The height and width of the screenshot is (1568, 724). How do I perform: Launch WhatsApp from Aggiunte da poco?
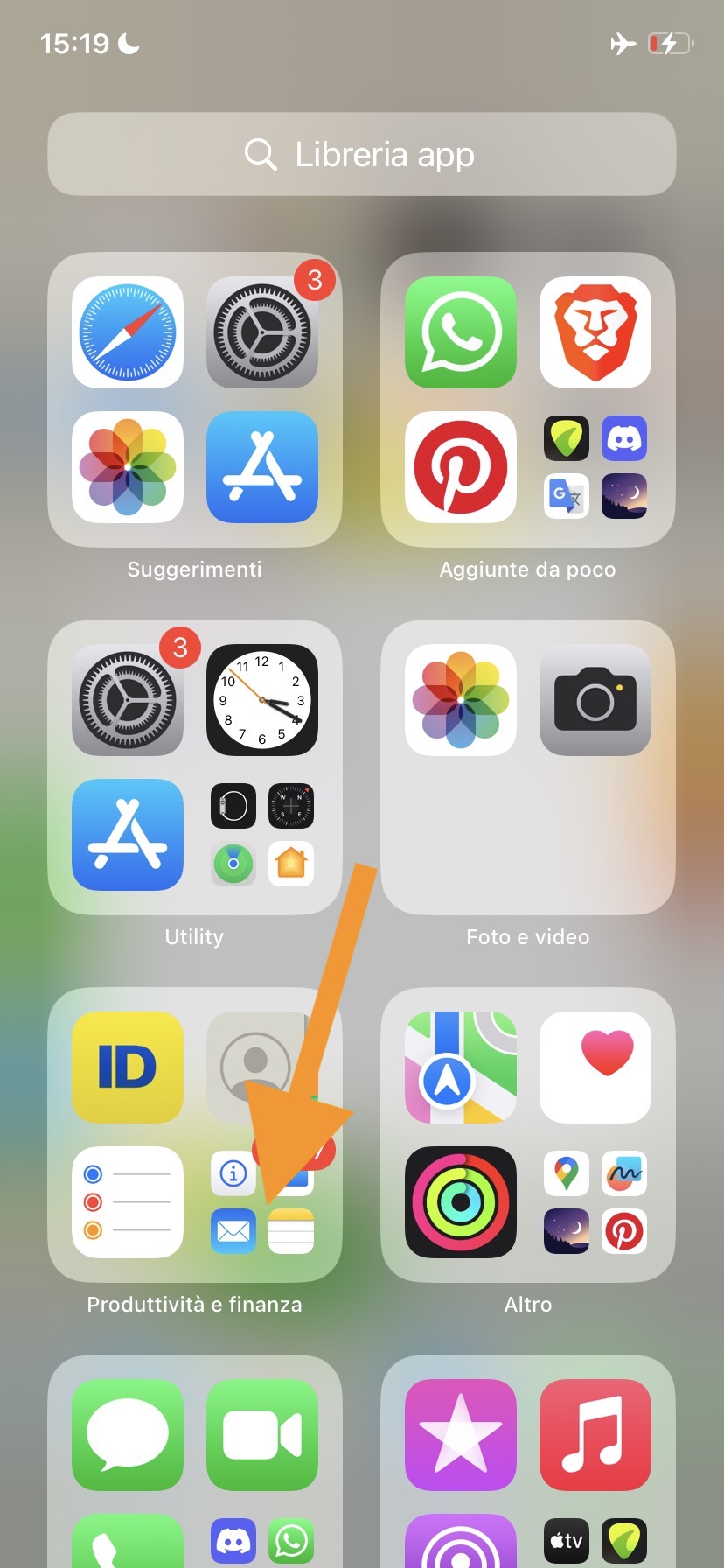(461, 332)
